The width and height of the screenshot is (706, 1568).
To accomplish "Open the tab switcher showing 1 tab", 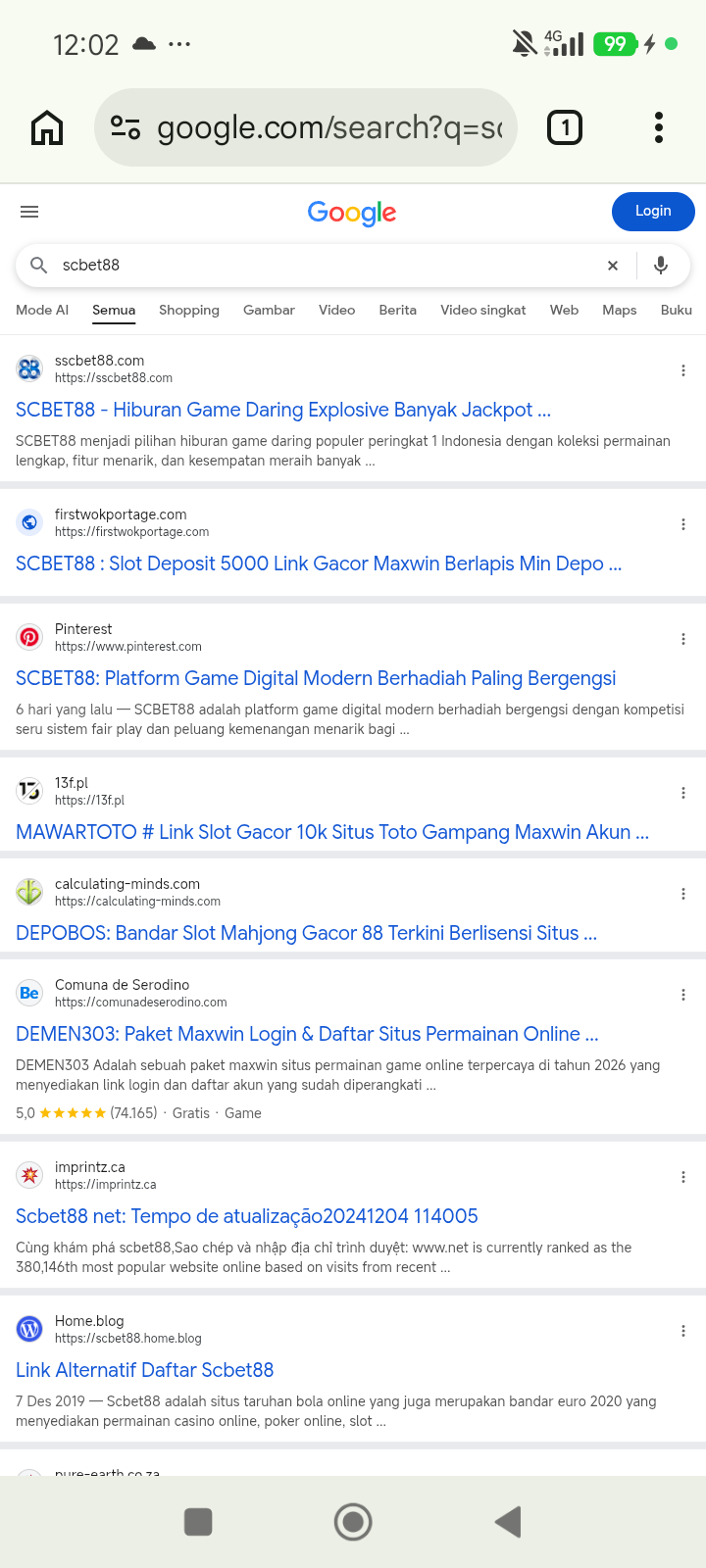I will (x=564, y=127).
